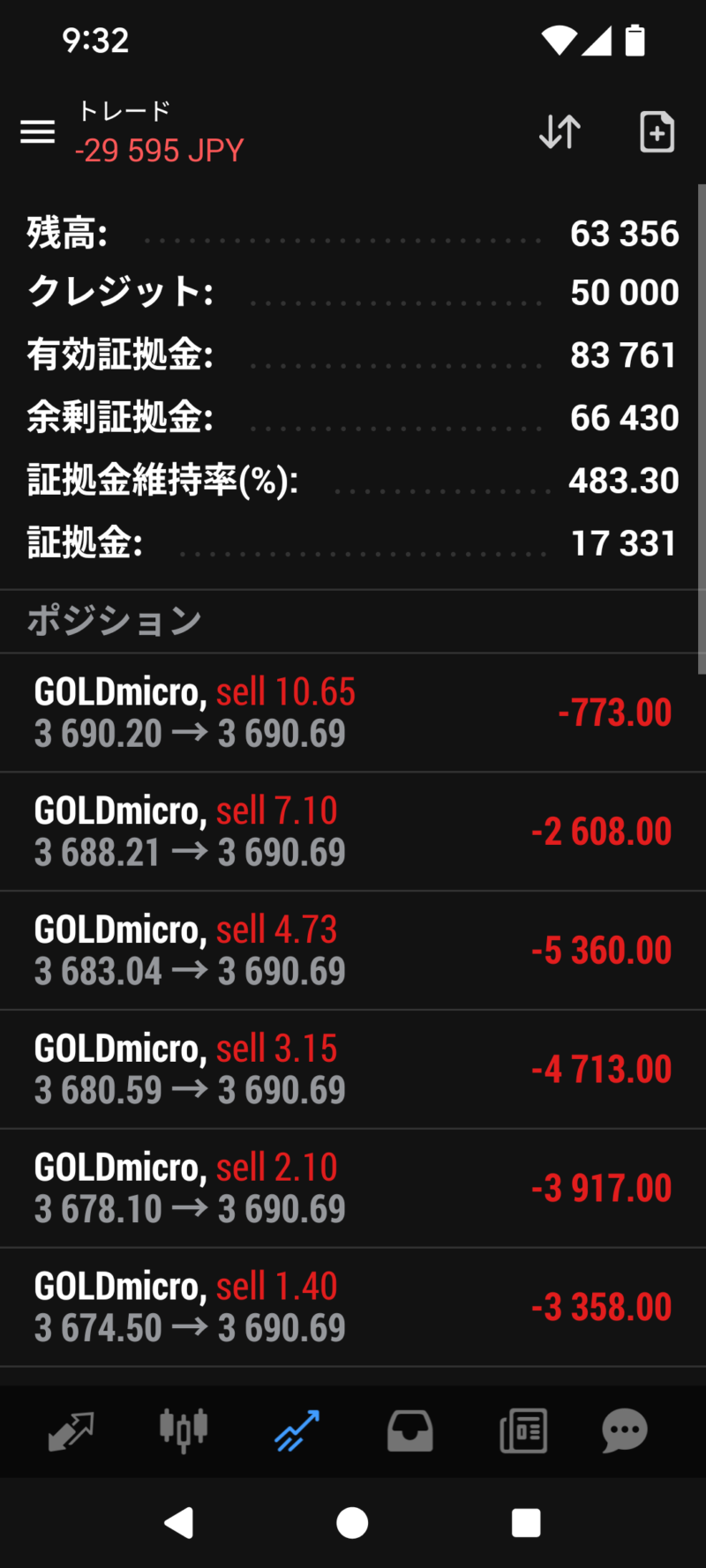
Task: Switch to the quotes tab
Action: click(x=71, y=1430)
